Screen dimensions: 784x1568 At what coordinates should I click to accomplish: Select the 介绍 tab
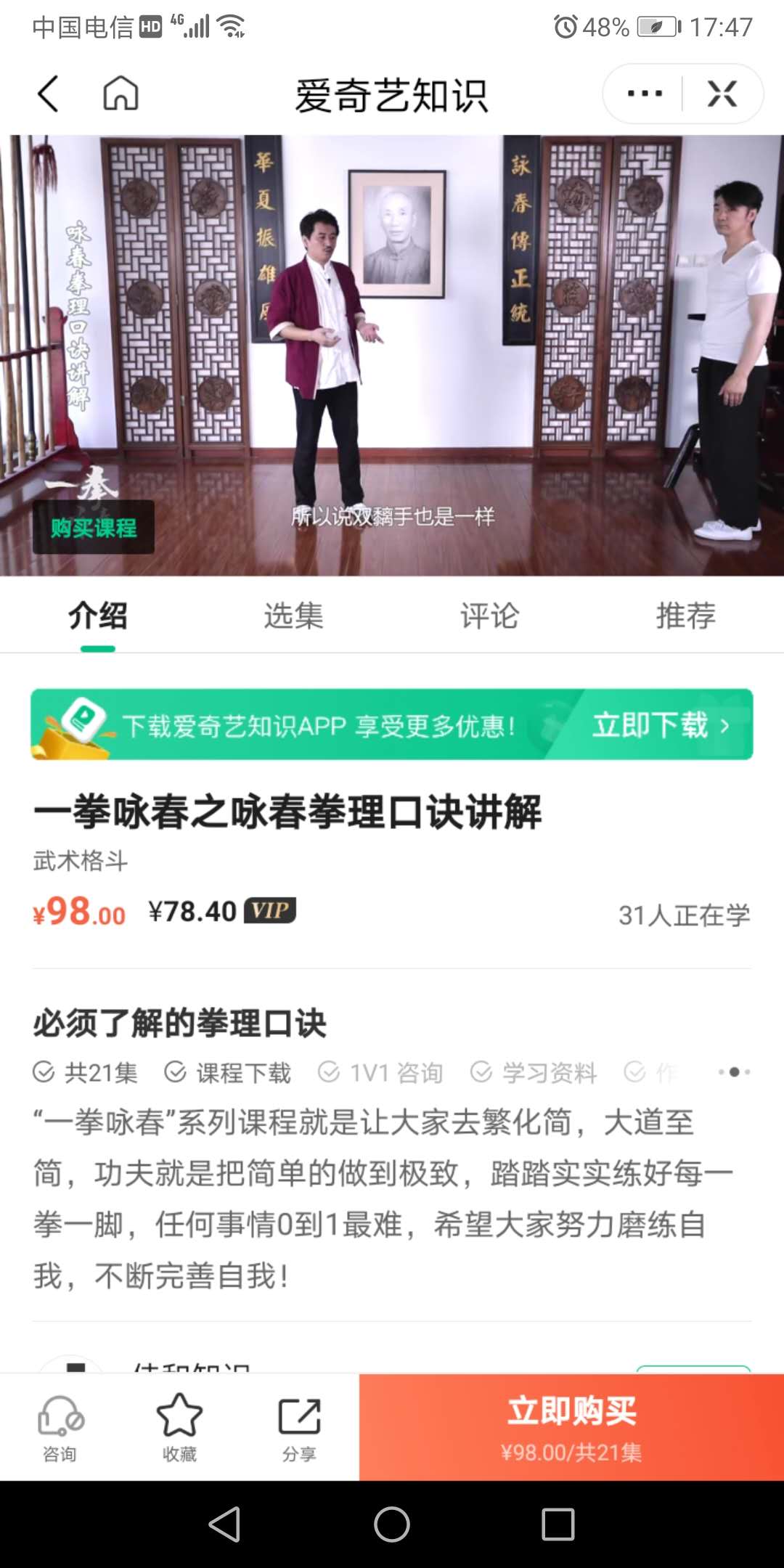[98, 616]
